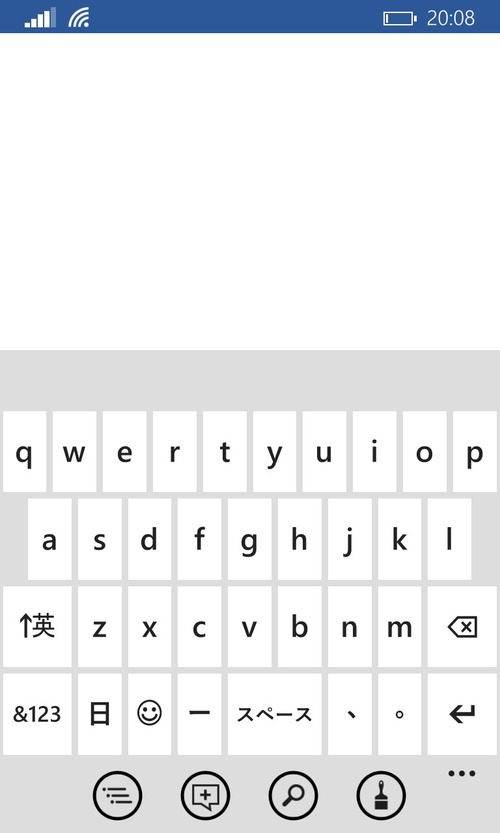
Task: Switch to the &123 symbols keyboard
Action: 37,715
